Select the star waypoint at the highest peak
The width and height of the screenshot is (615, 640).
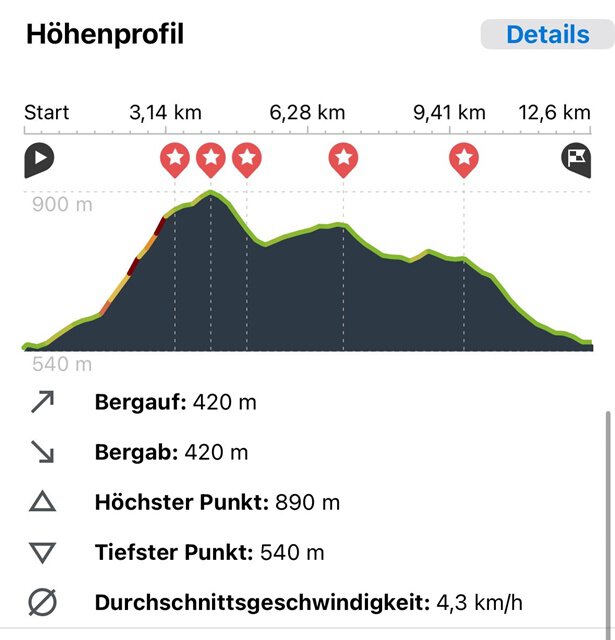click(210, 157)
